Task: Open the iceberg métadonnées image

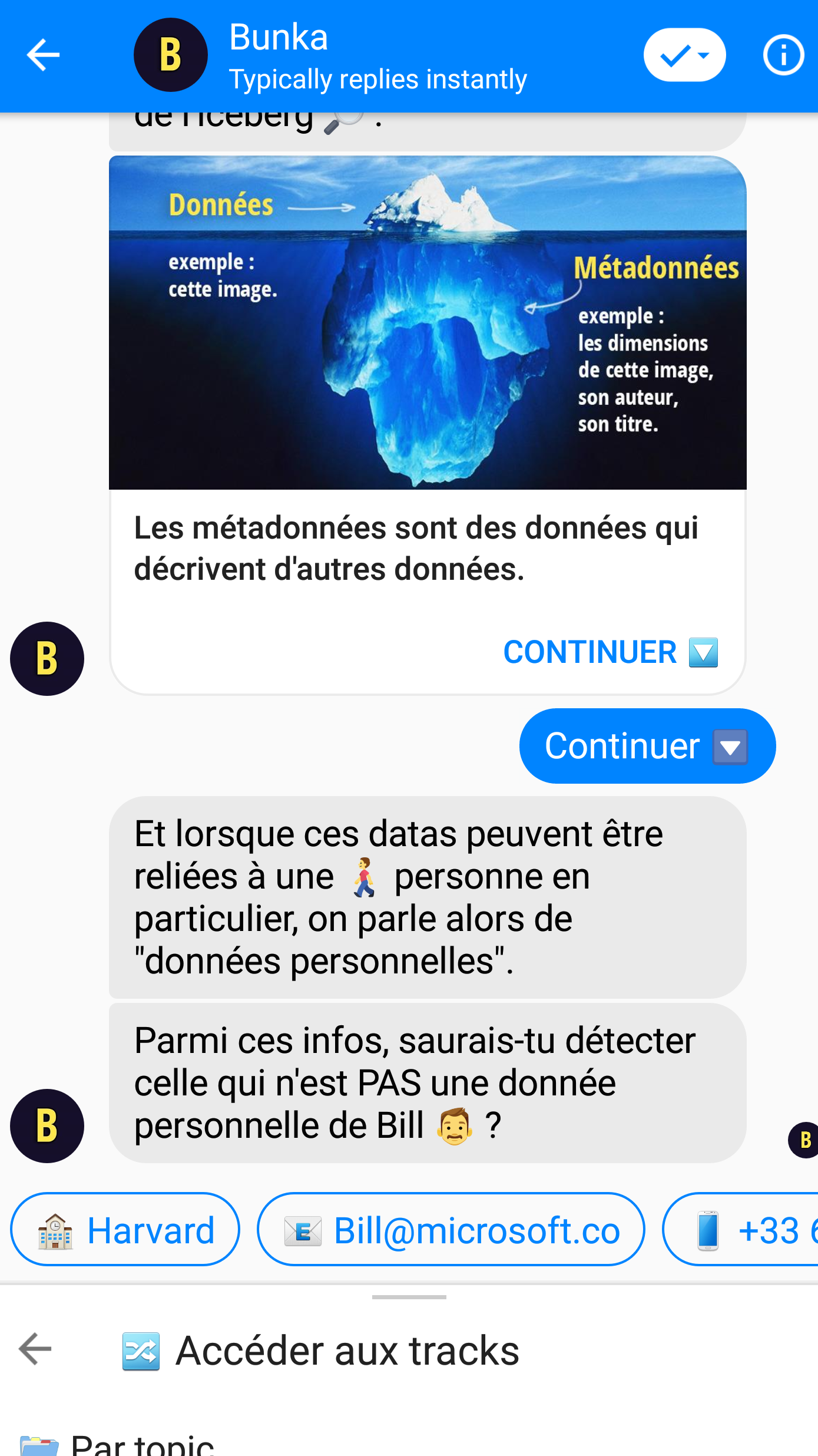Action: point(428,322)
